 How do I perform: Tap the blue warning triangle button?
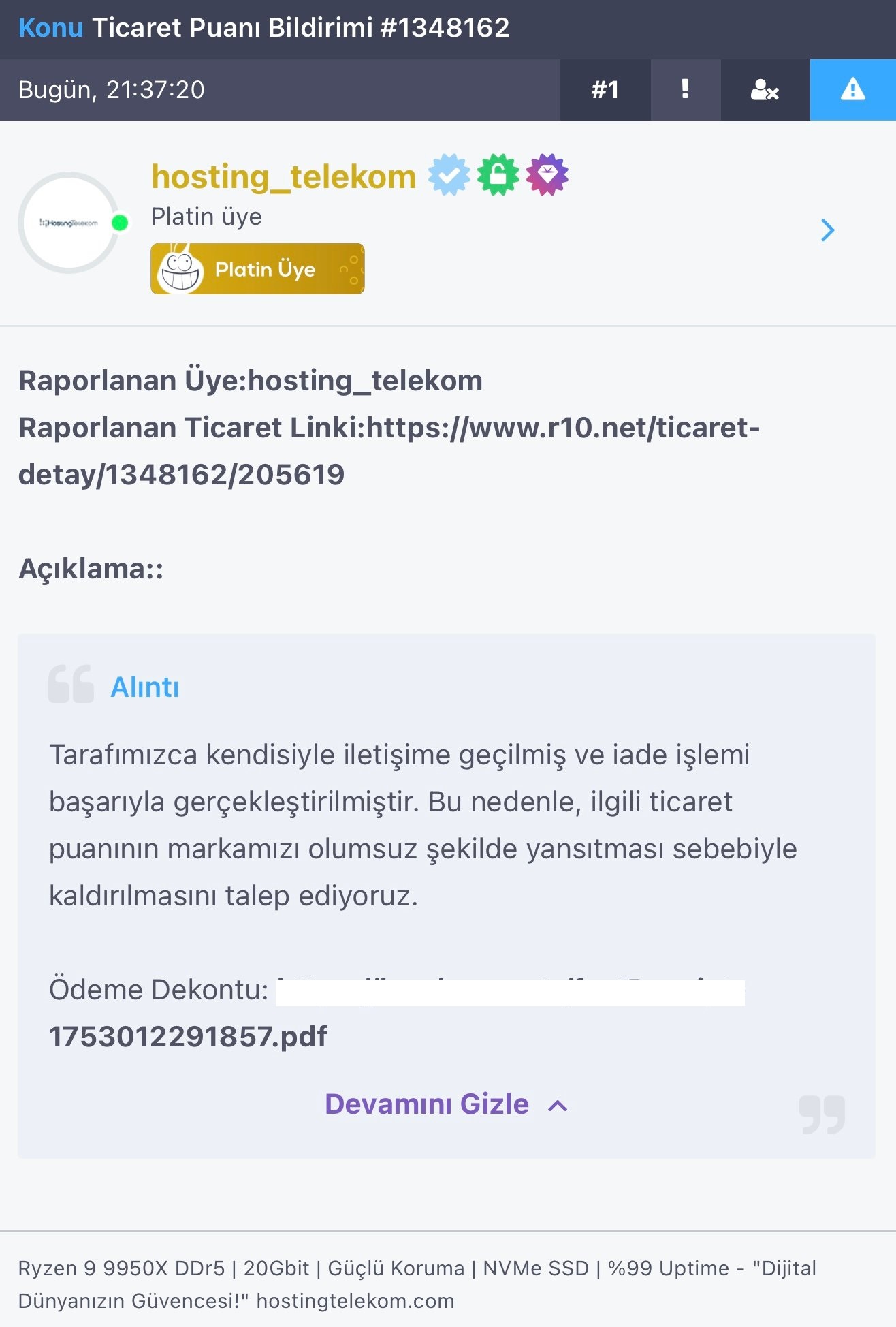pyautogui.click(x=852, y=90)
